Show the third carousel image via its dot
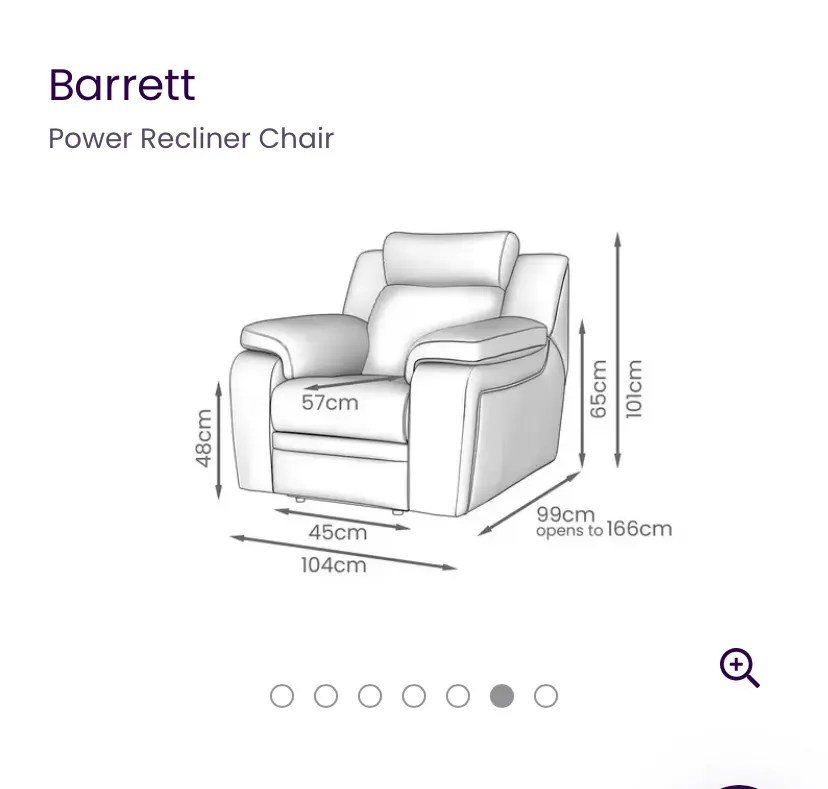This screenshot has height=789, width=828. pyautogui.click(x=370, y=696)
